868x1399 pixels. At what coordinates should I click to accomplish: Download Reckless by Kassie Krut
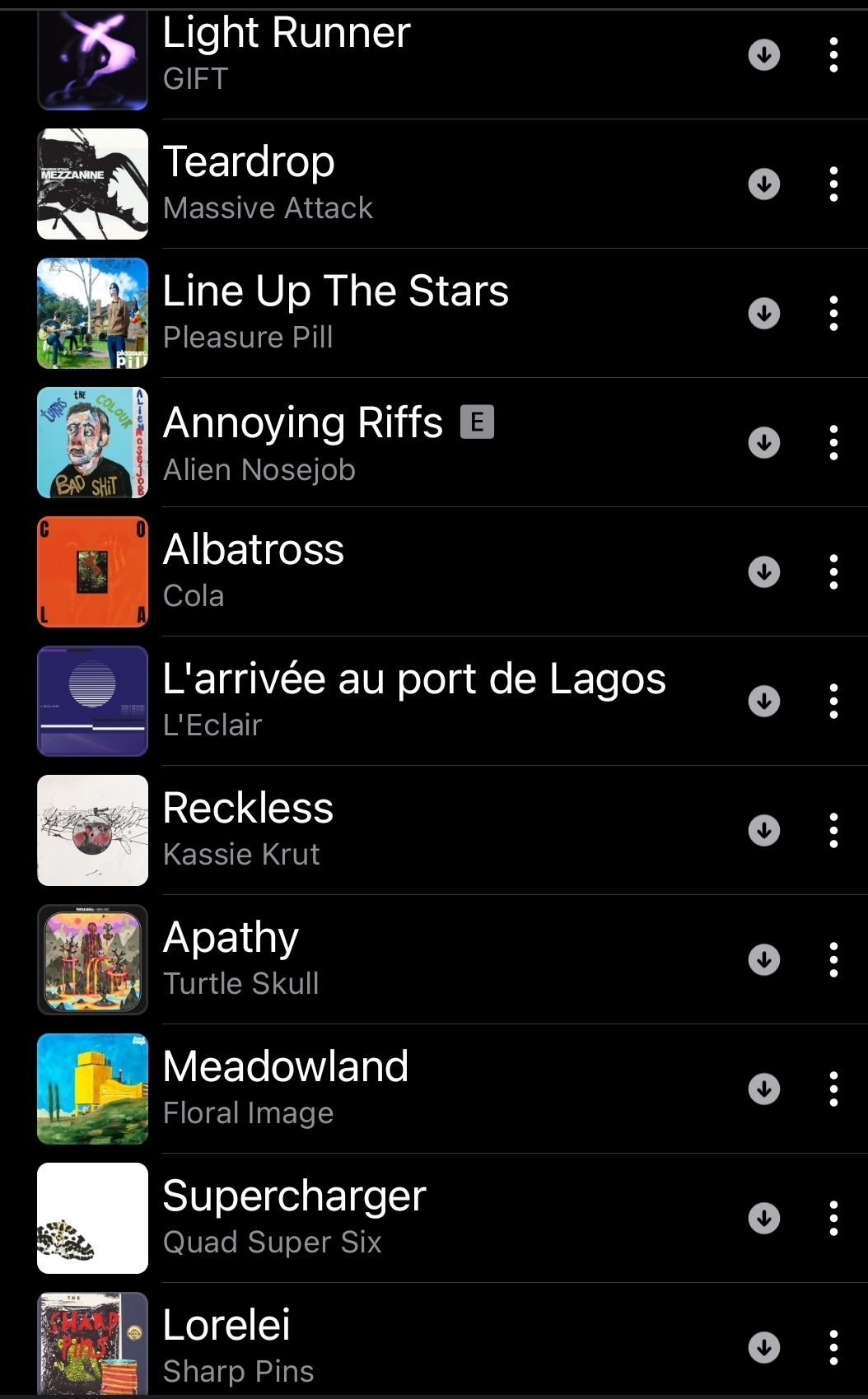coord(763,830)
